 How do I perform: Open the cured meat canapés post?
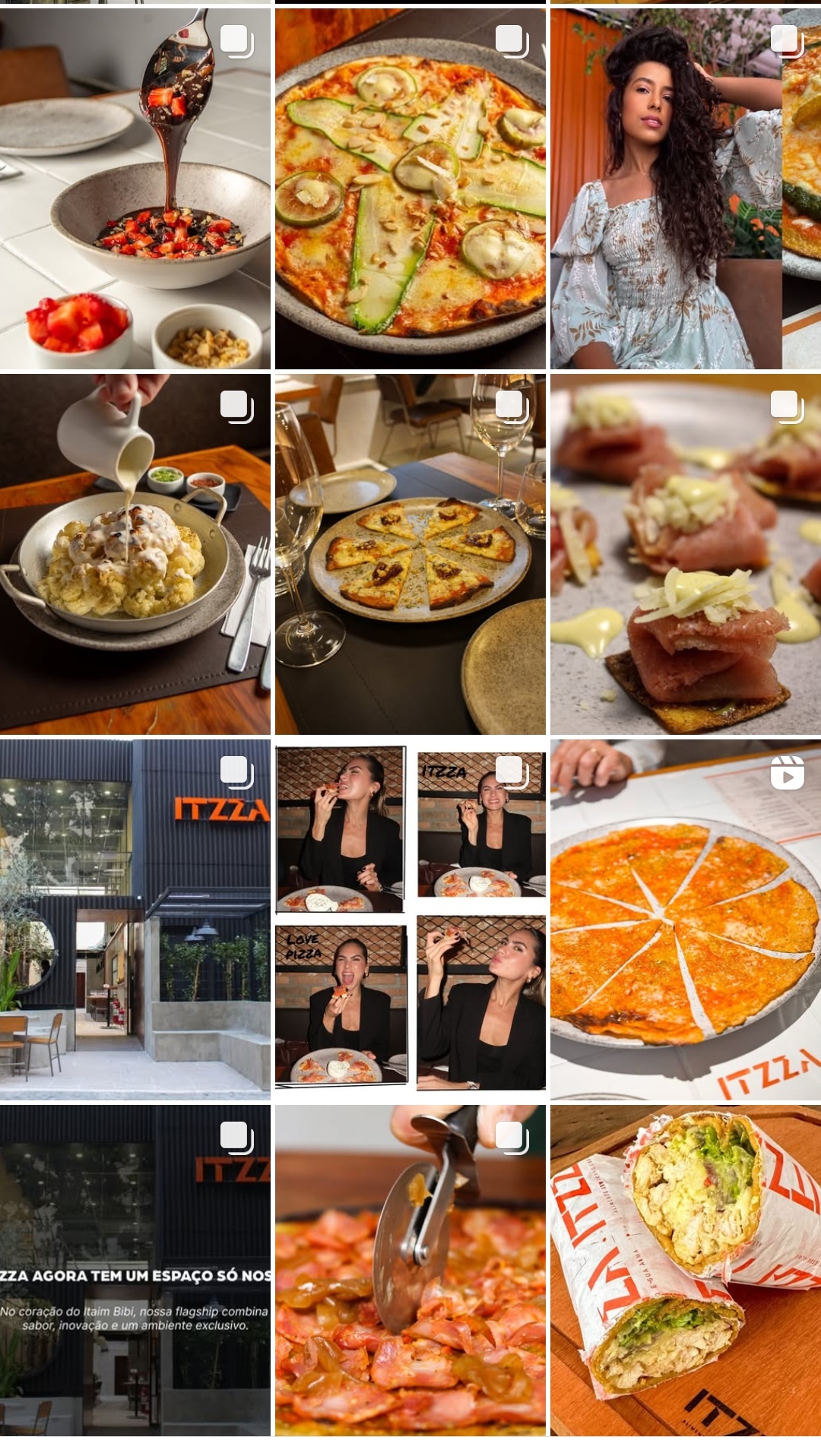tap(685, 554)
